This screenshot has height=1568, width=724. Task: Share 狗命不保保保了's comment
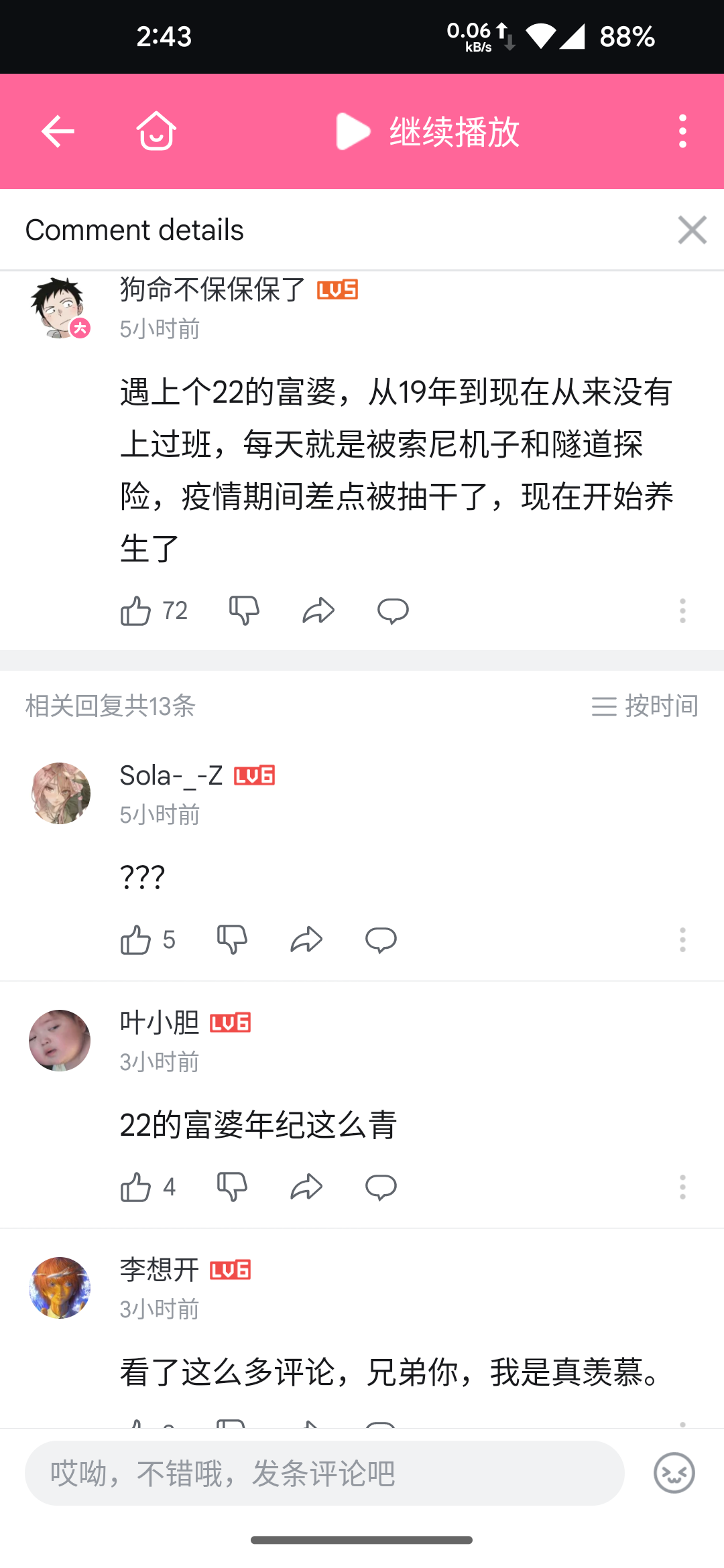(318, 610)
